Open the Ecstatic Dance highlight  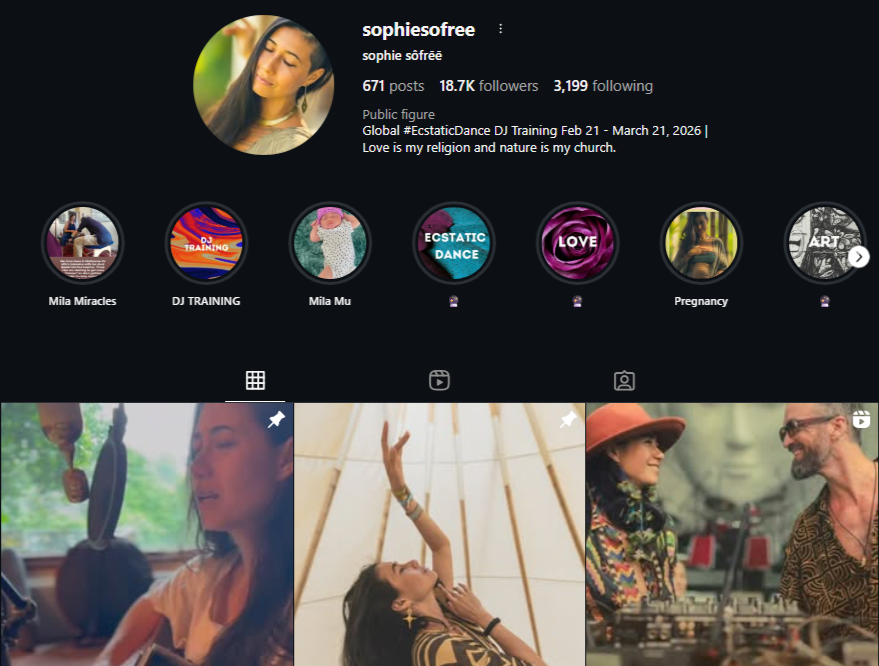coord(454,244)
